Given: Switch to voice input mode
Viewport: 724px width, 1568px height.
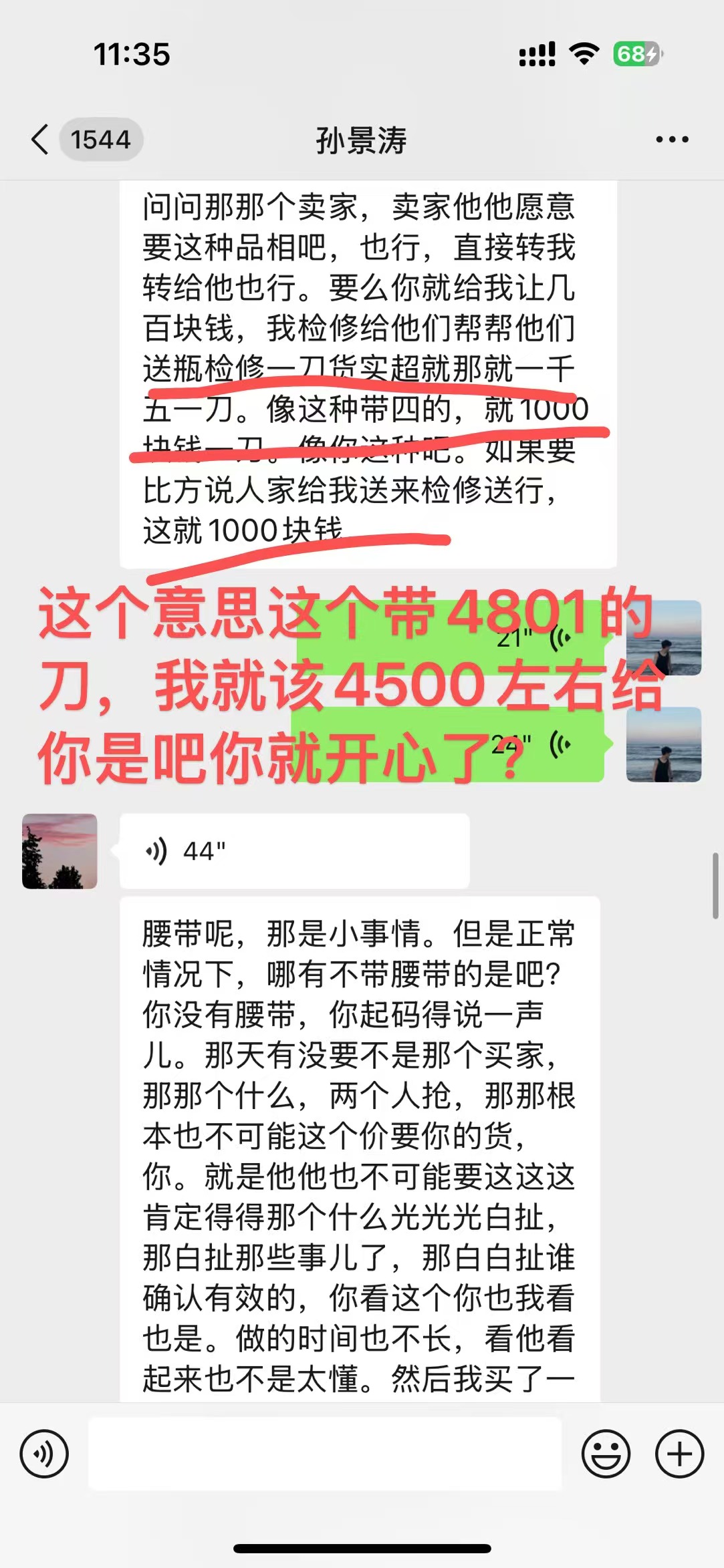Looking at the screenshot, I should [x=44, y=1454].
